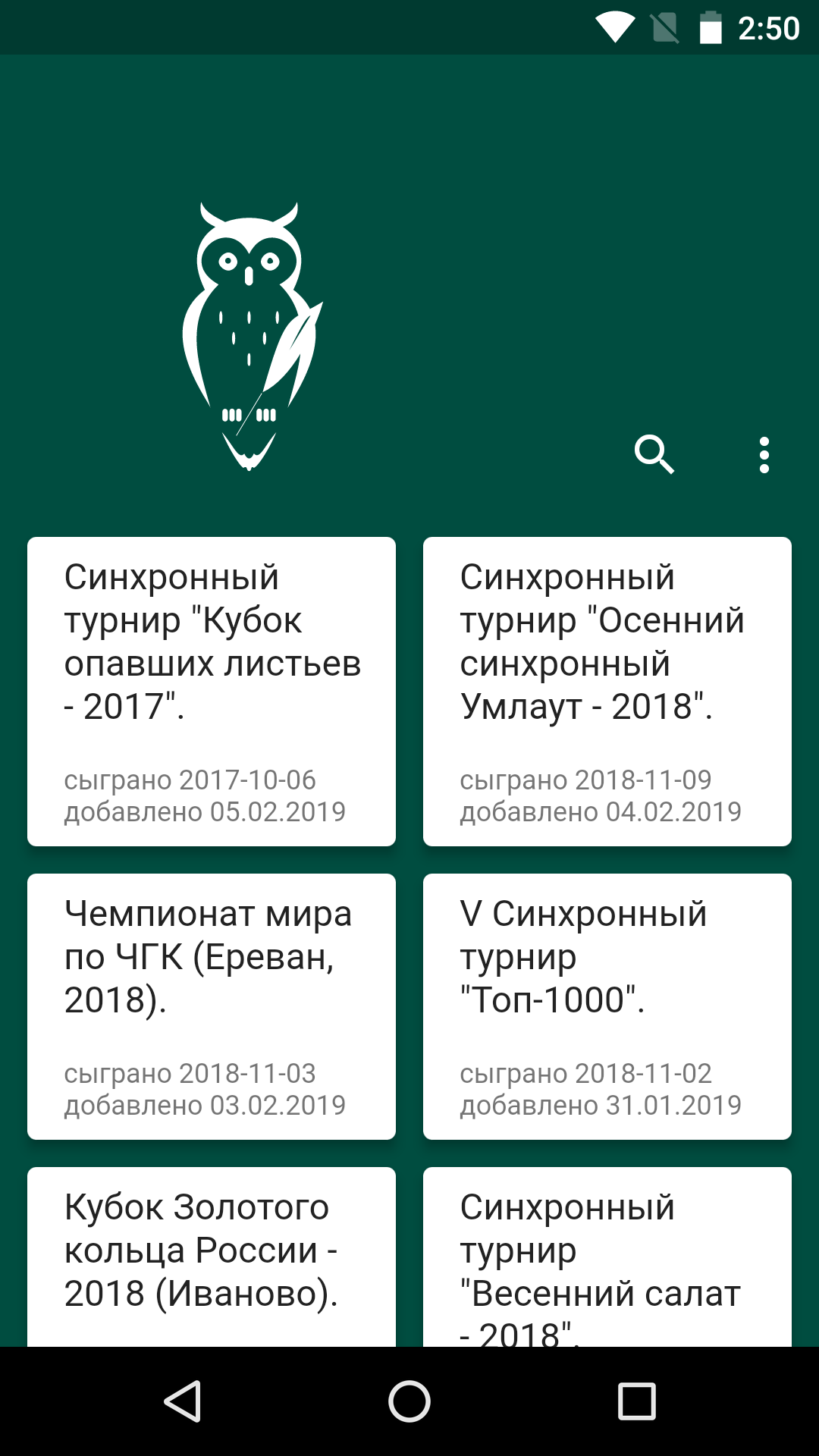Open "Кубок Золотого кольца России - 2018" card

coord(212,1257)
